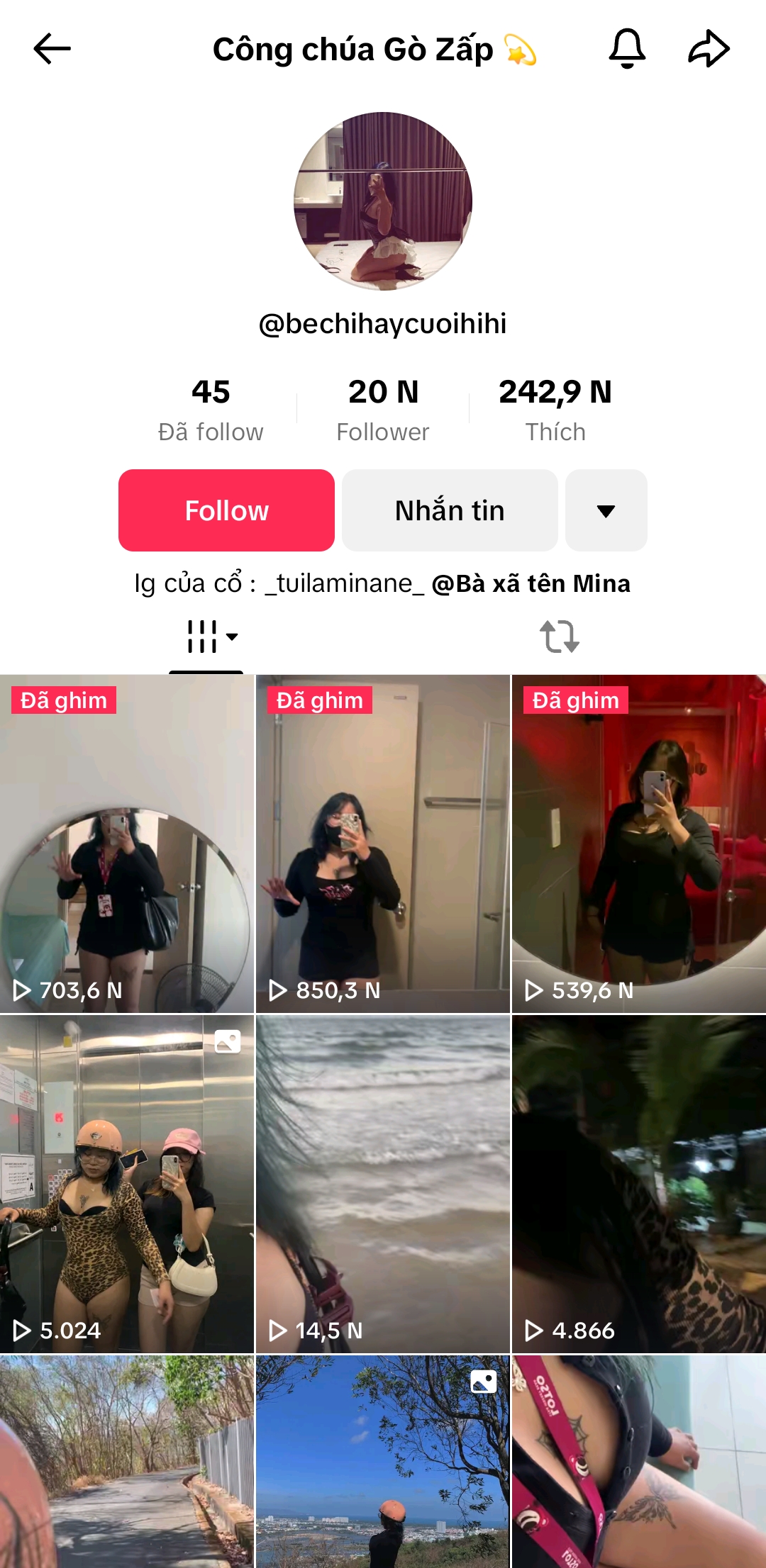This screenshot has height=1568, width=766.
Task: Share this profile
Action: [x=709, y=49]
